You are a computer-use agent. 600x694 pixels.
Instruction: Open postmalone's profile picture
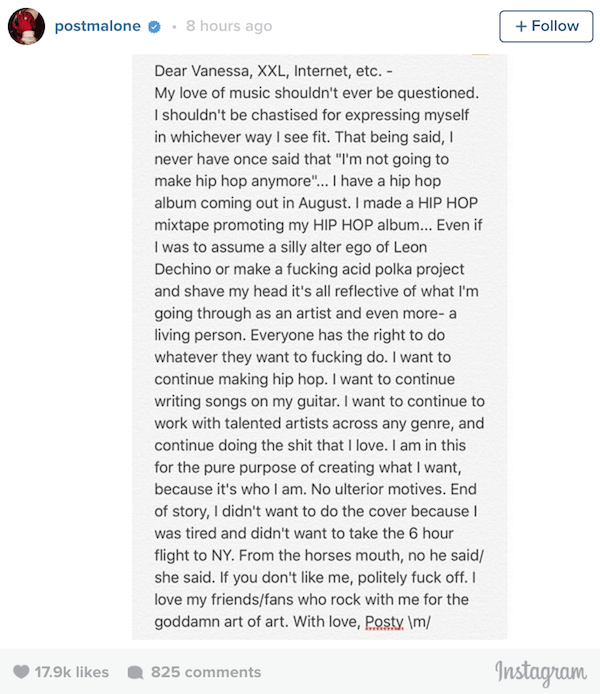pos(26,27)
